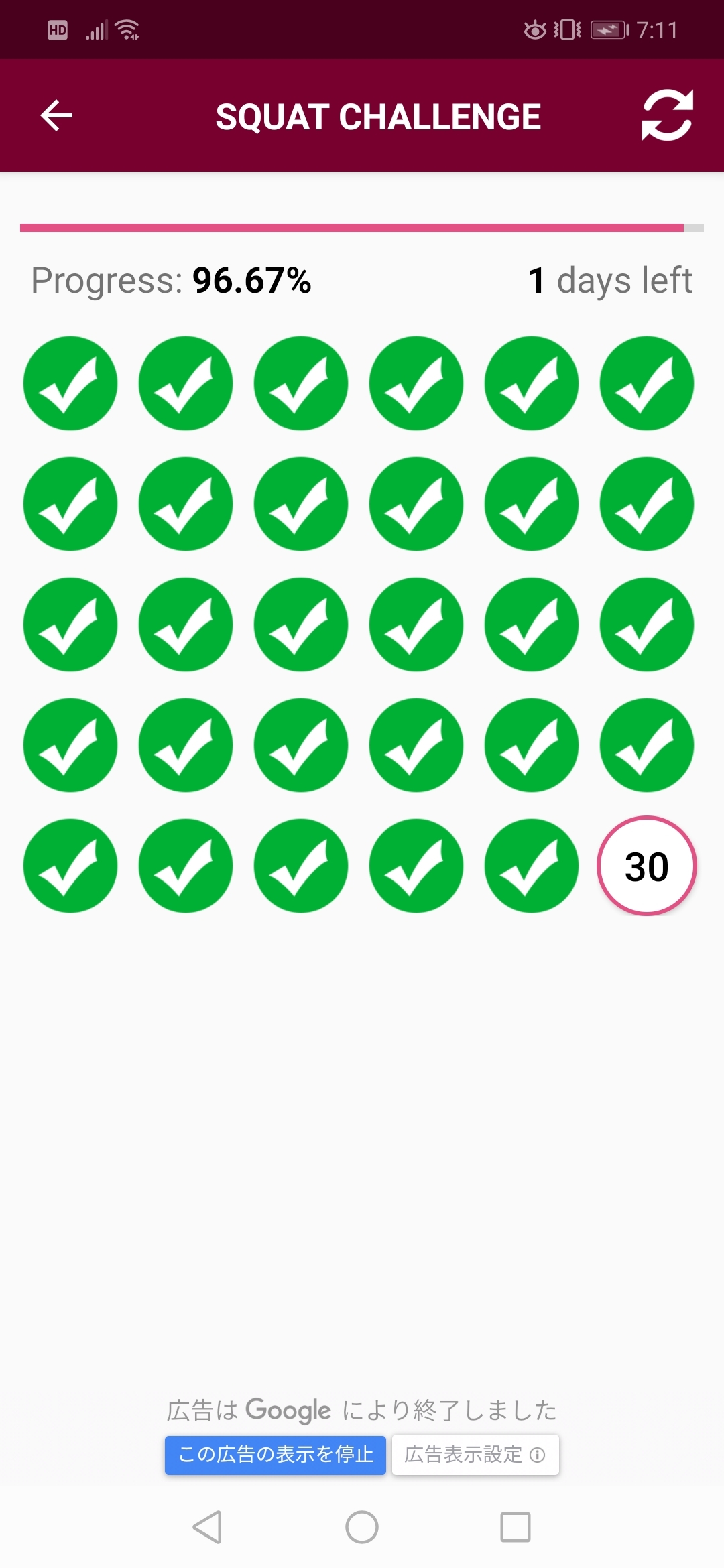Open the ad display settings
Image resolution: width=724 pixels, height=1568 pixels.
(x=475, y=1455)
